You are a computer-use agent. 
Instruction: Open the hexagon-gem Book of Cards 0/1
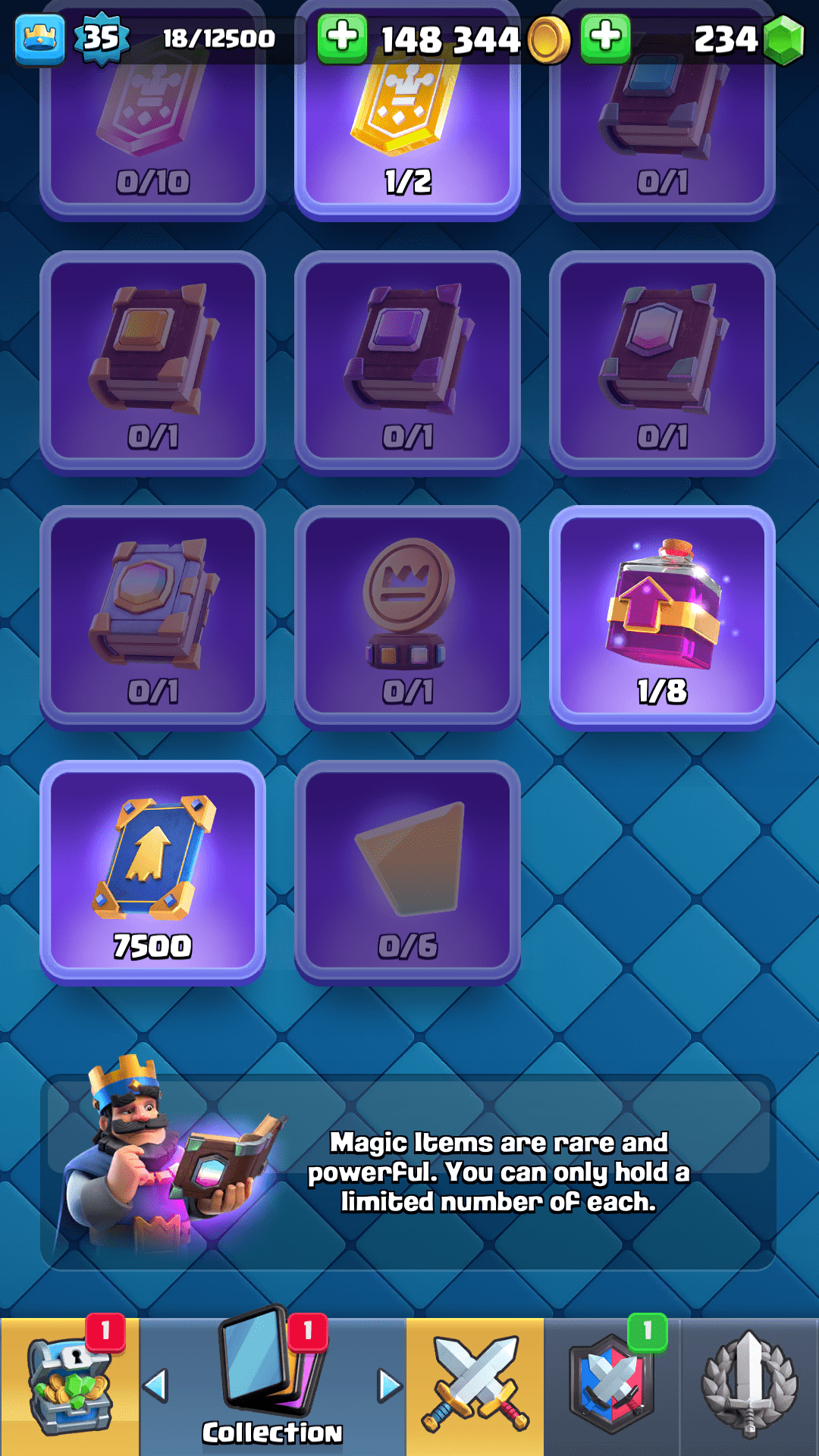(662, 362)
